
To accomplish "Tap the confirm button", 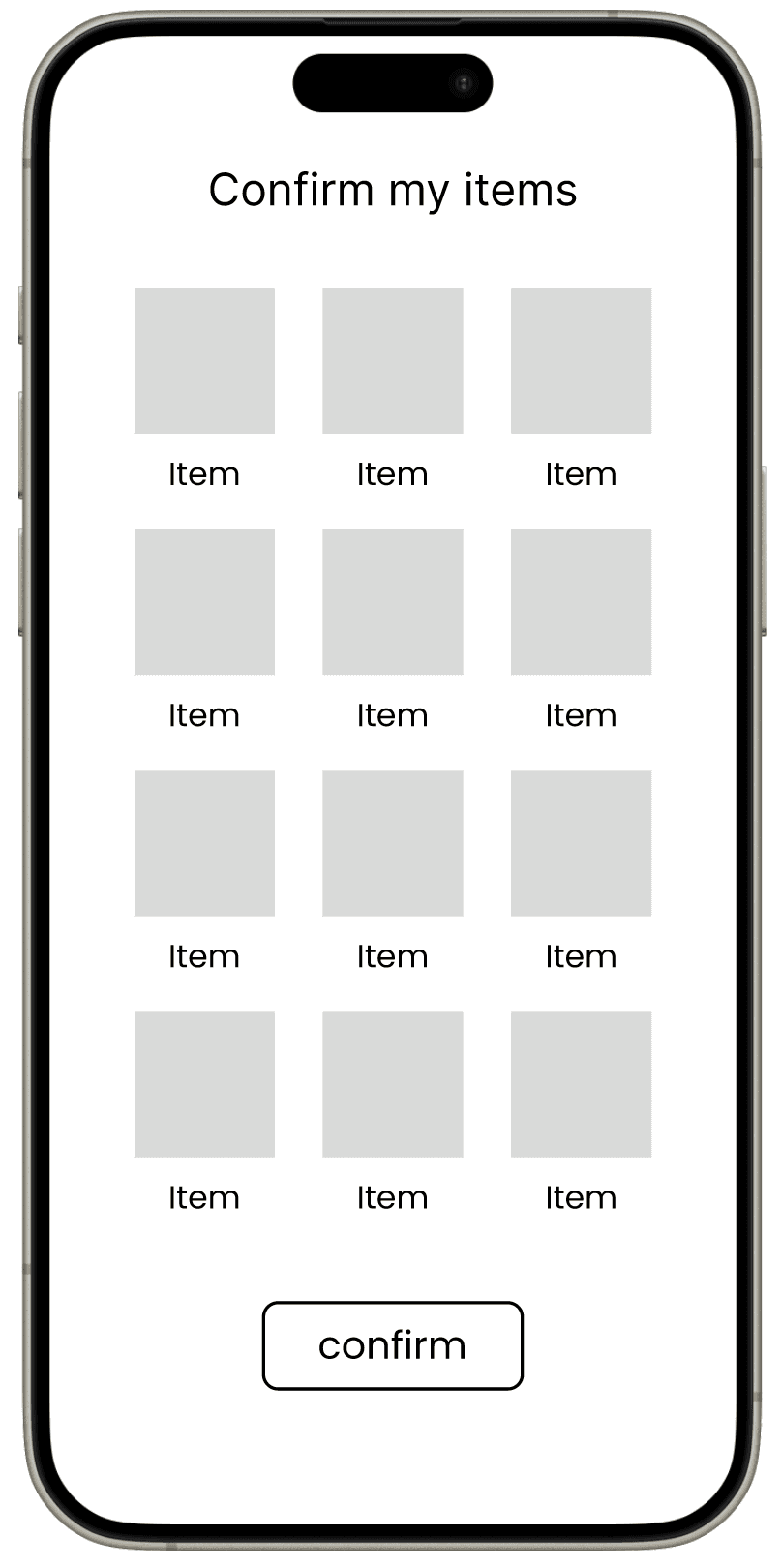I will (x=392, y=1345).
